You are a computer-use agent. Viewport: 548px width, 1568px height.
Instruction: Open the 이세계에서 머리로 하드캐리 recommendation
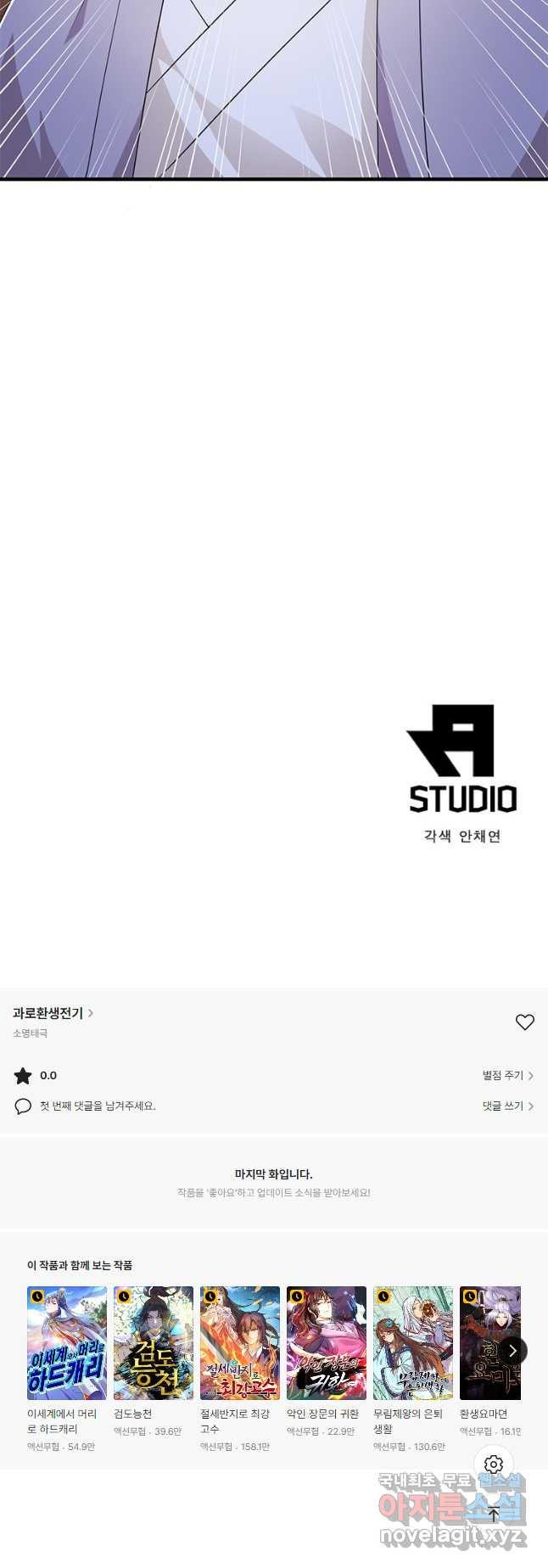pos(67,1343)
